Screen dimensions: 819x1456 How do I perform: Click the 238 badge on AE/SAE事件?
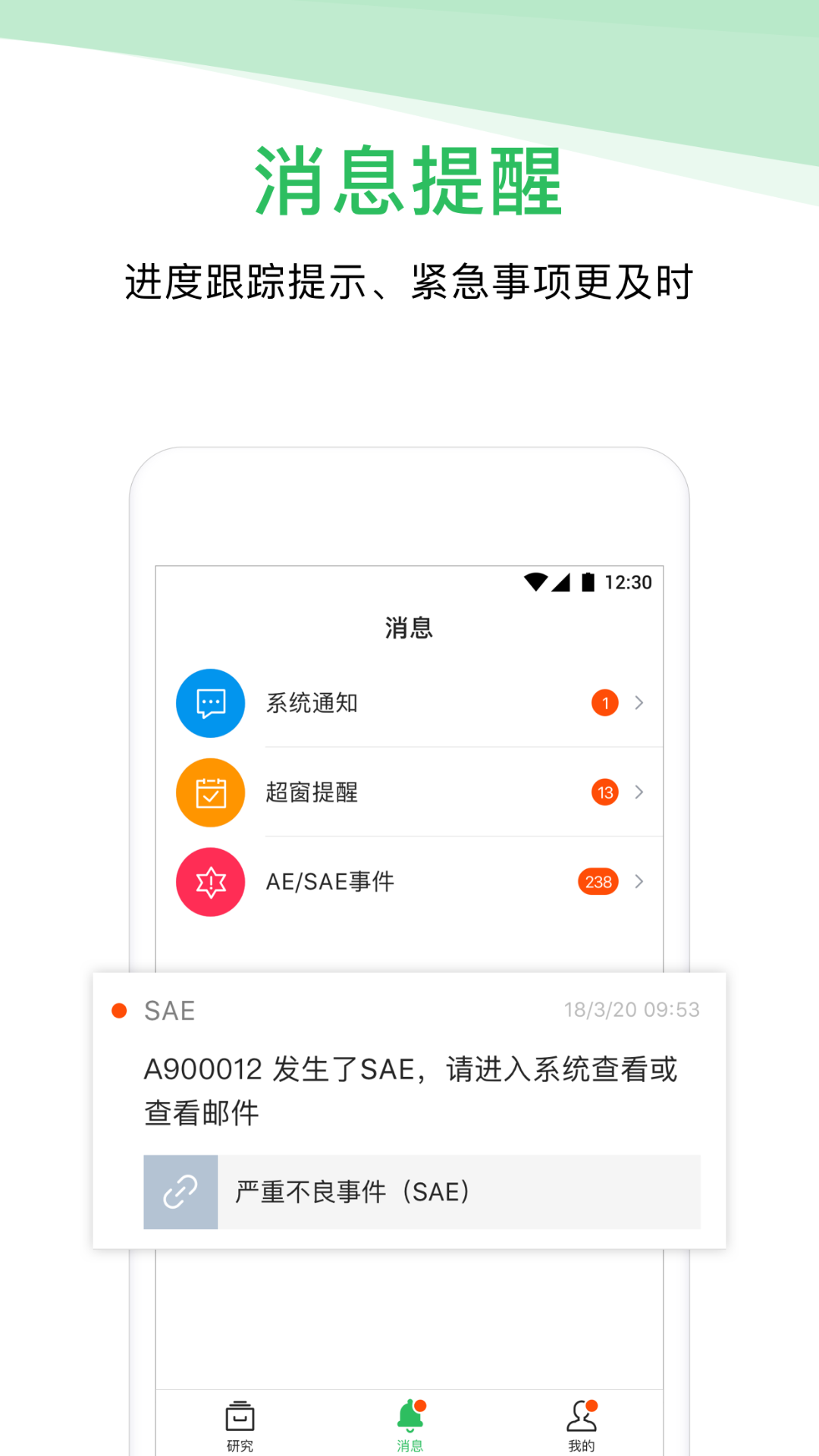click(x=598, y=881)
